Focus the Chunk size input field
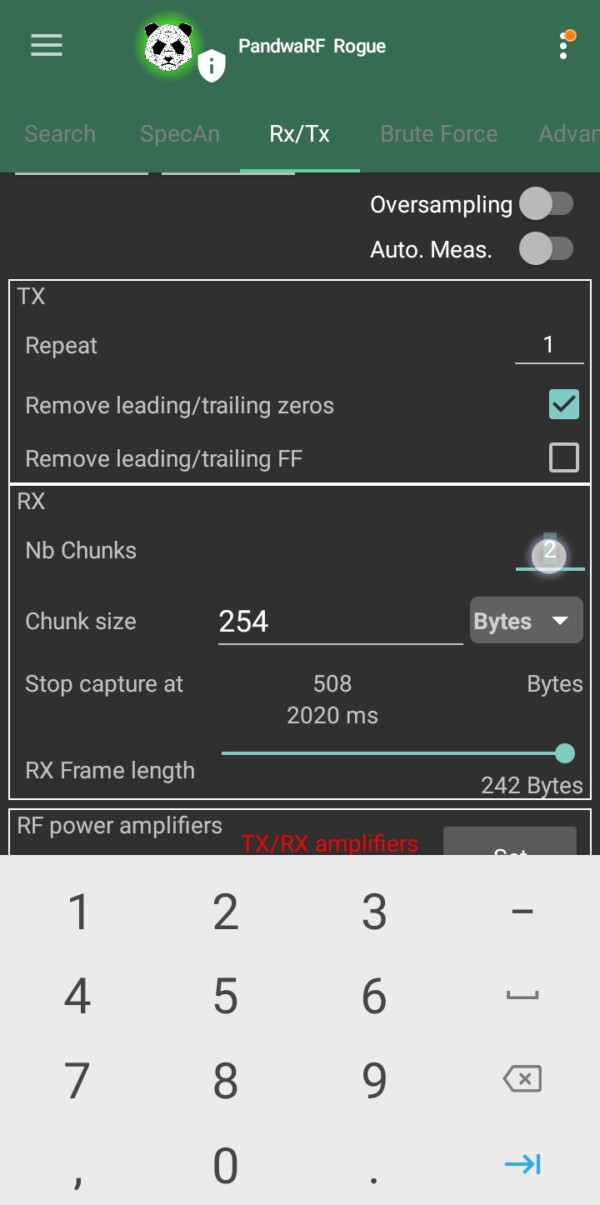The width and height of the screenshot is (600, 1205). (x=340, y=622)
